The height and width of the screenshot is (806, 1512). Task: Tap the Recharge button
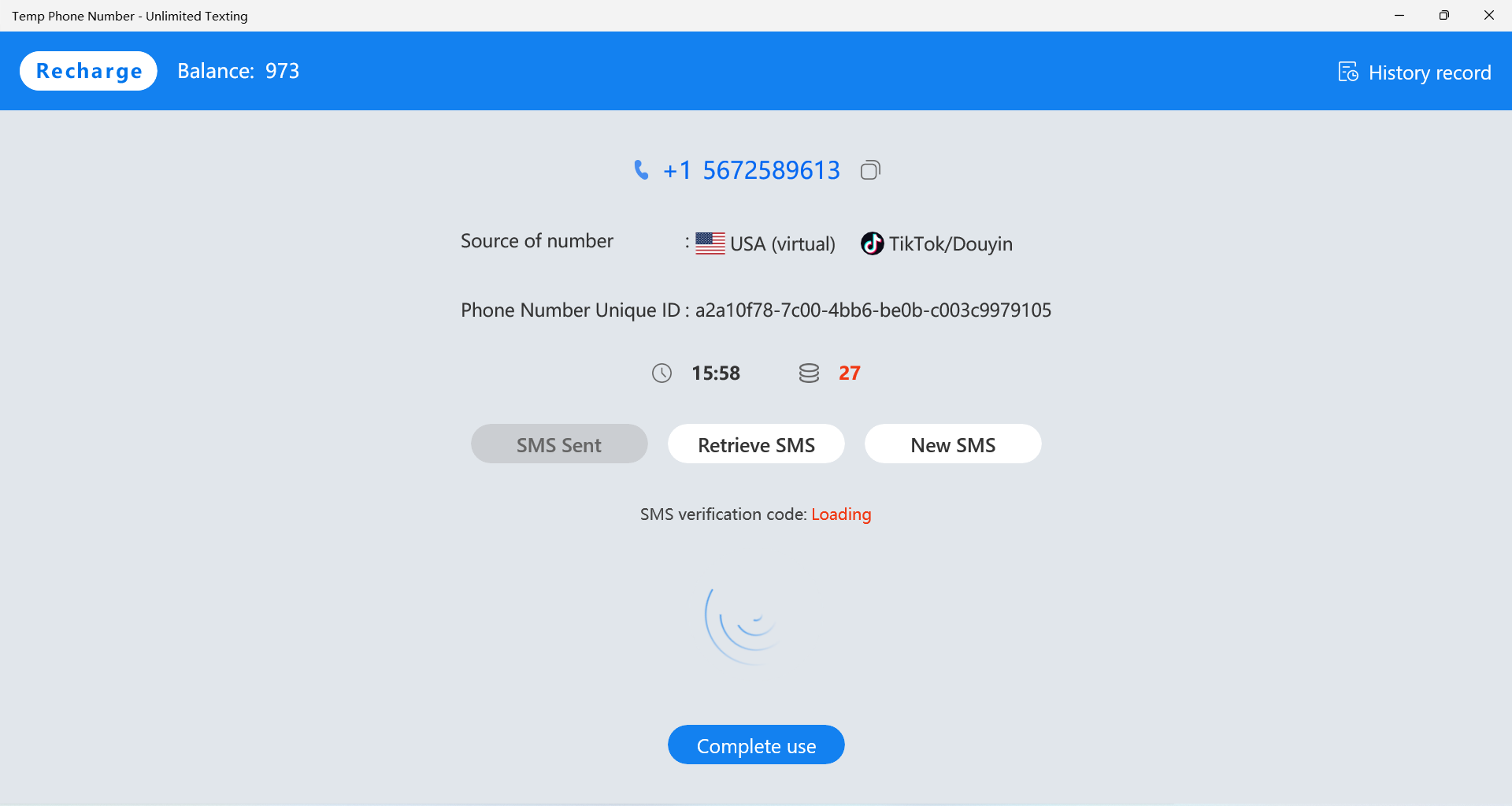point(88,71)
